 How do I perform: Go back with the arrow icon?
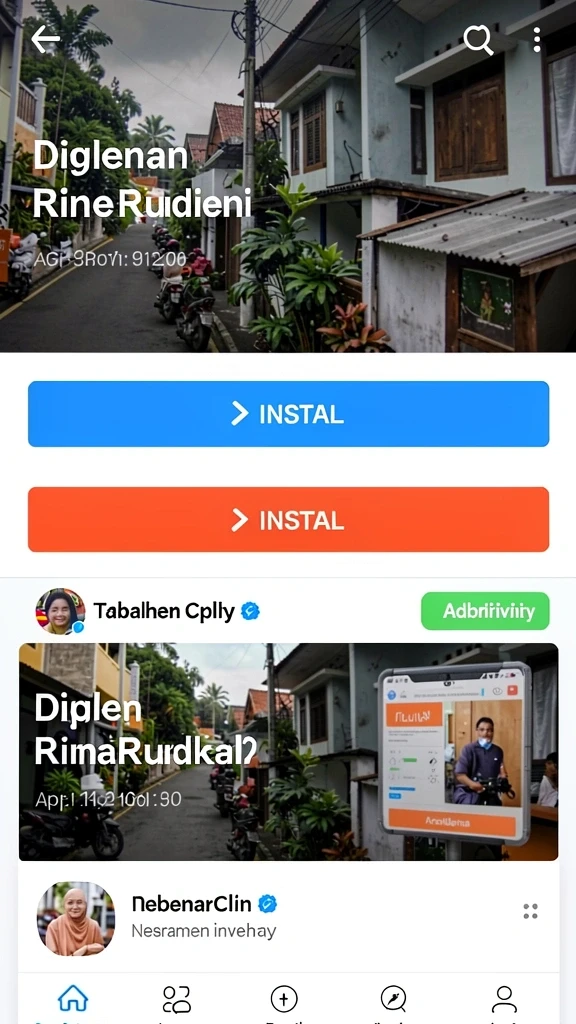(x=45, y=39)
